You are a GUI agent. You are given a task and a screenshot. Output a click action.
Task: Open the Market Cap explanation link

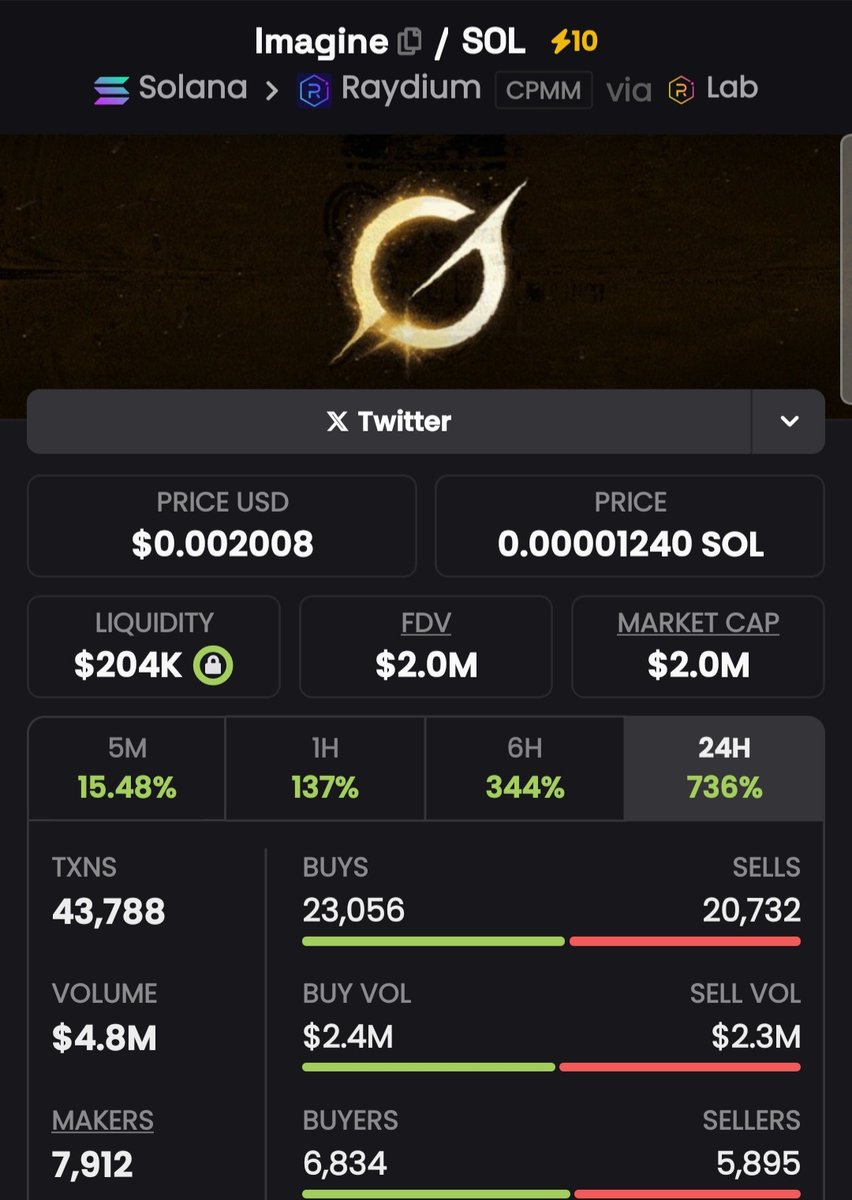click(698, 623)
